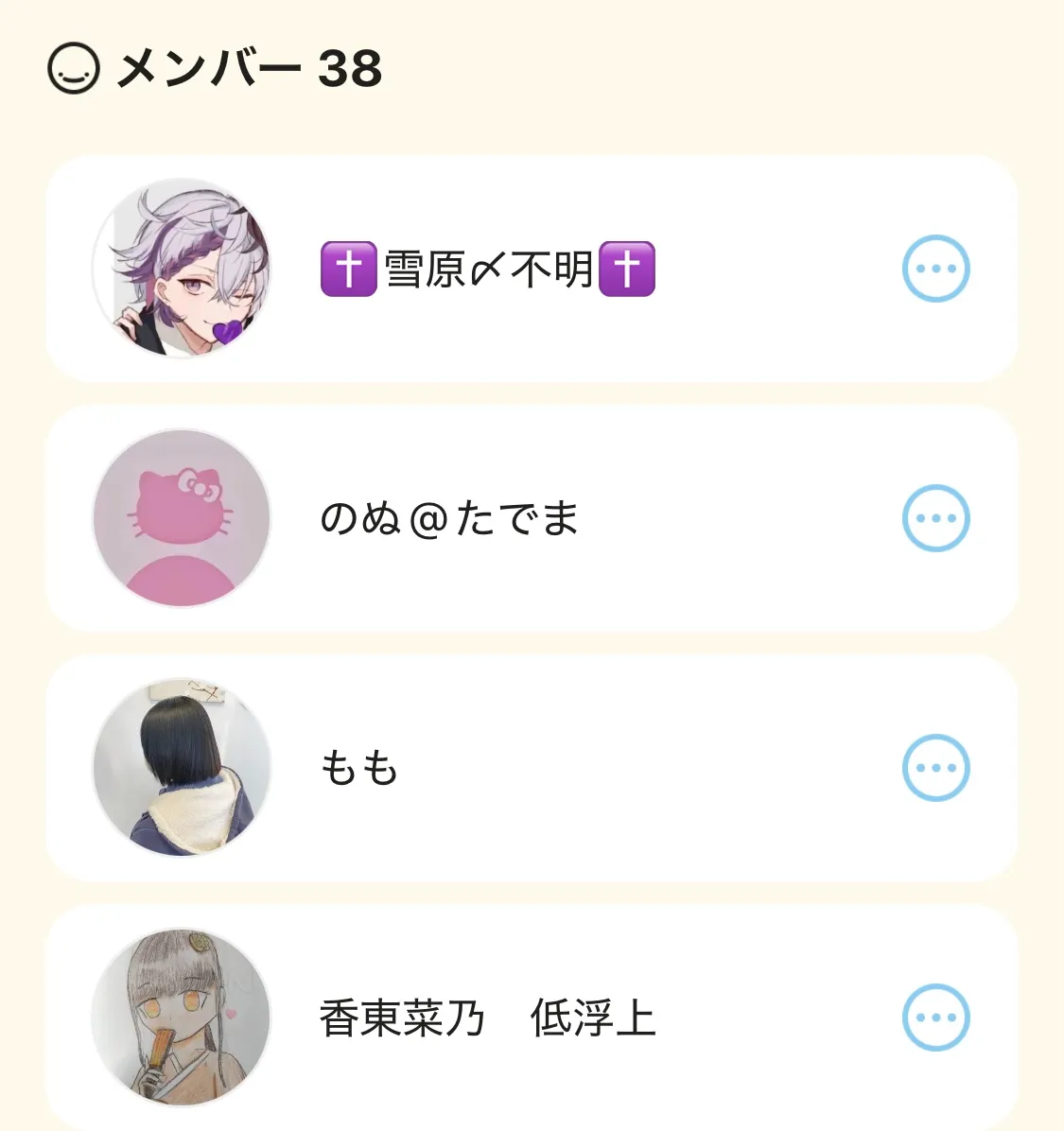Select the member row もも
The width and height of the screenshot is (1064, 1131).
pos(359,768)
